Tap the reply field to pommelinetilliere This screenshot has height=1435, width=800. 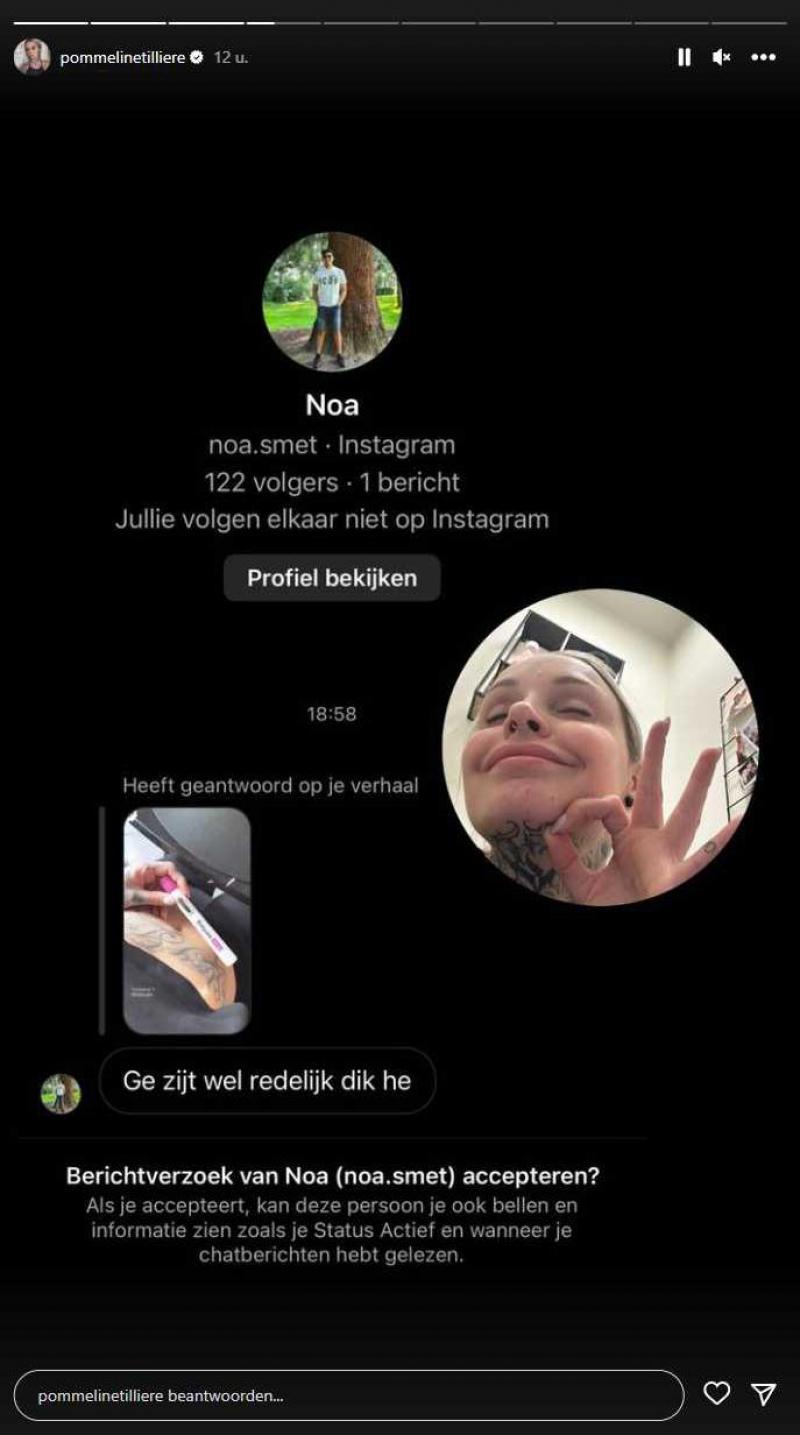click(x=348, y=1395)
